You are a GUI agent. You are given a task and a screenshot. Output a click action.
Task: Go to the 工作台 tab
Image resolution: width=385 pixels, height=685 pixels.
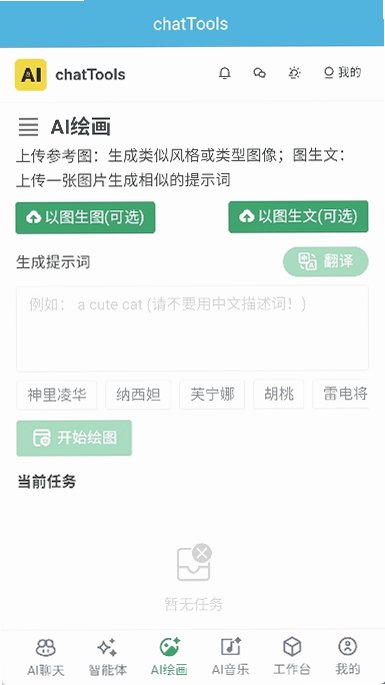(292, 656)
